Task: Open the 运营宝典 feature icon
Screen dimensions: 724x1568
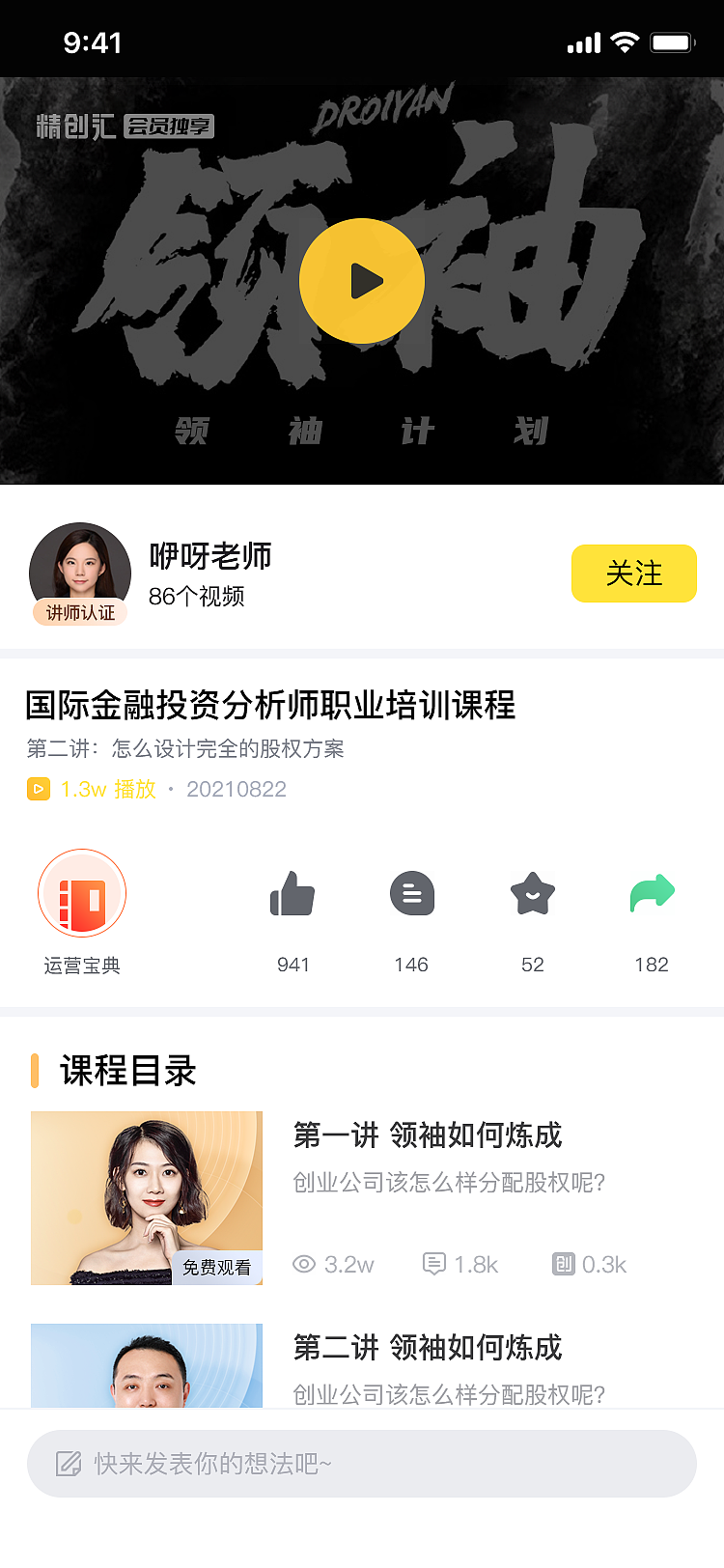Action: coord(81,893)
